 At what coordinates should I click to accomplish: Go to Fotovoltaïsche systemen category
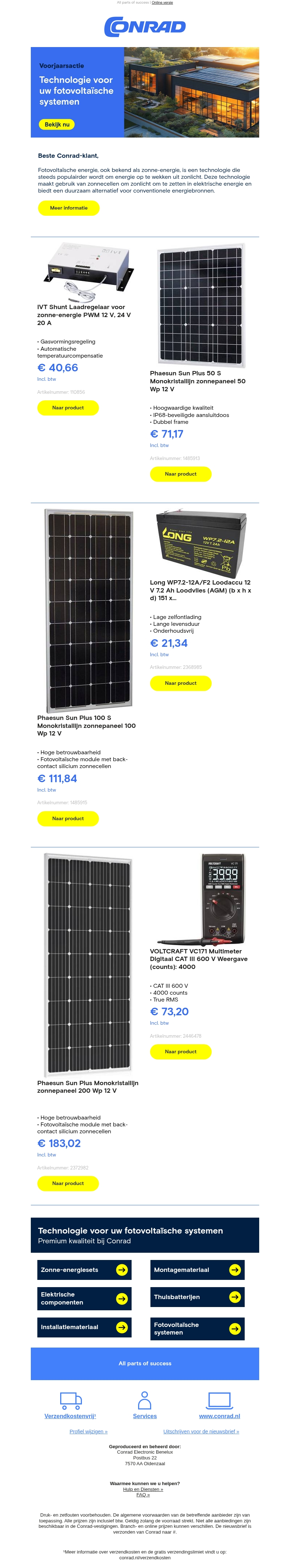[x=197, y=1329]
